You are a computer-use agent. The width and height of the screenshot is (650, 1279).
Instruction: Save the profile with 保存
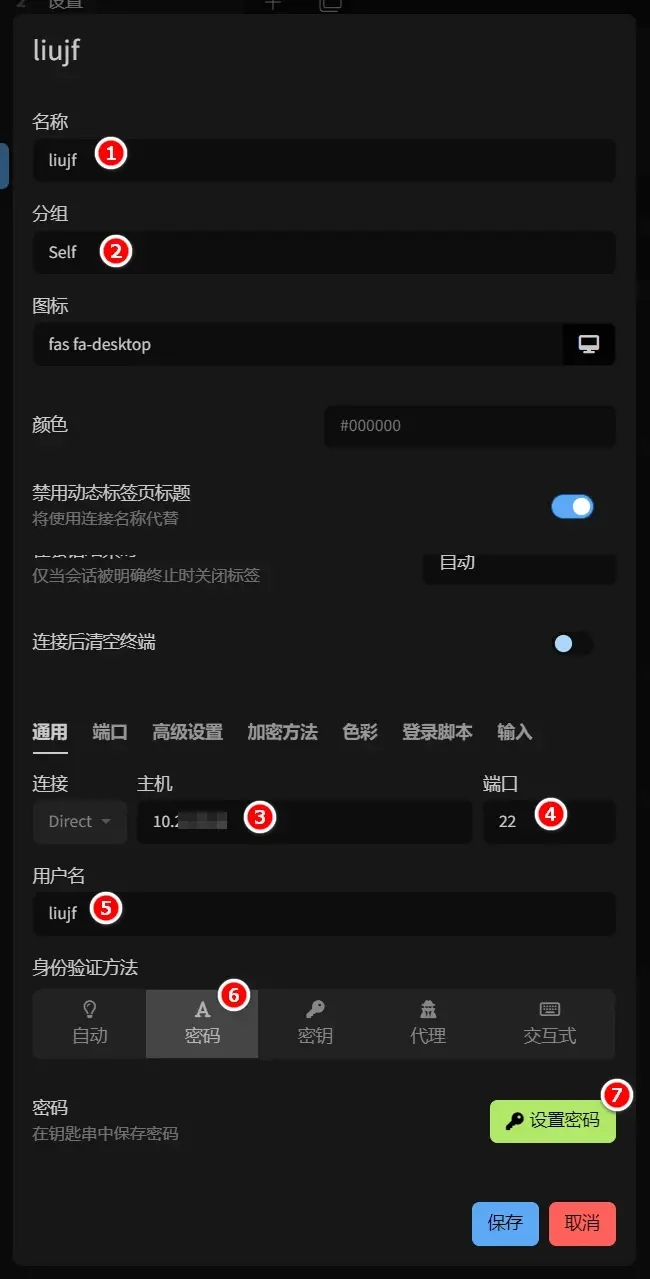pos(505,1223)
